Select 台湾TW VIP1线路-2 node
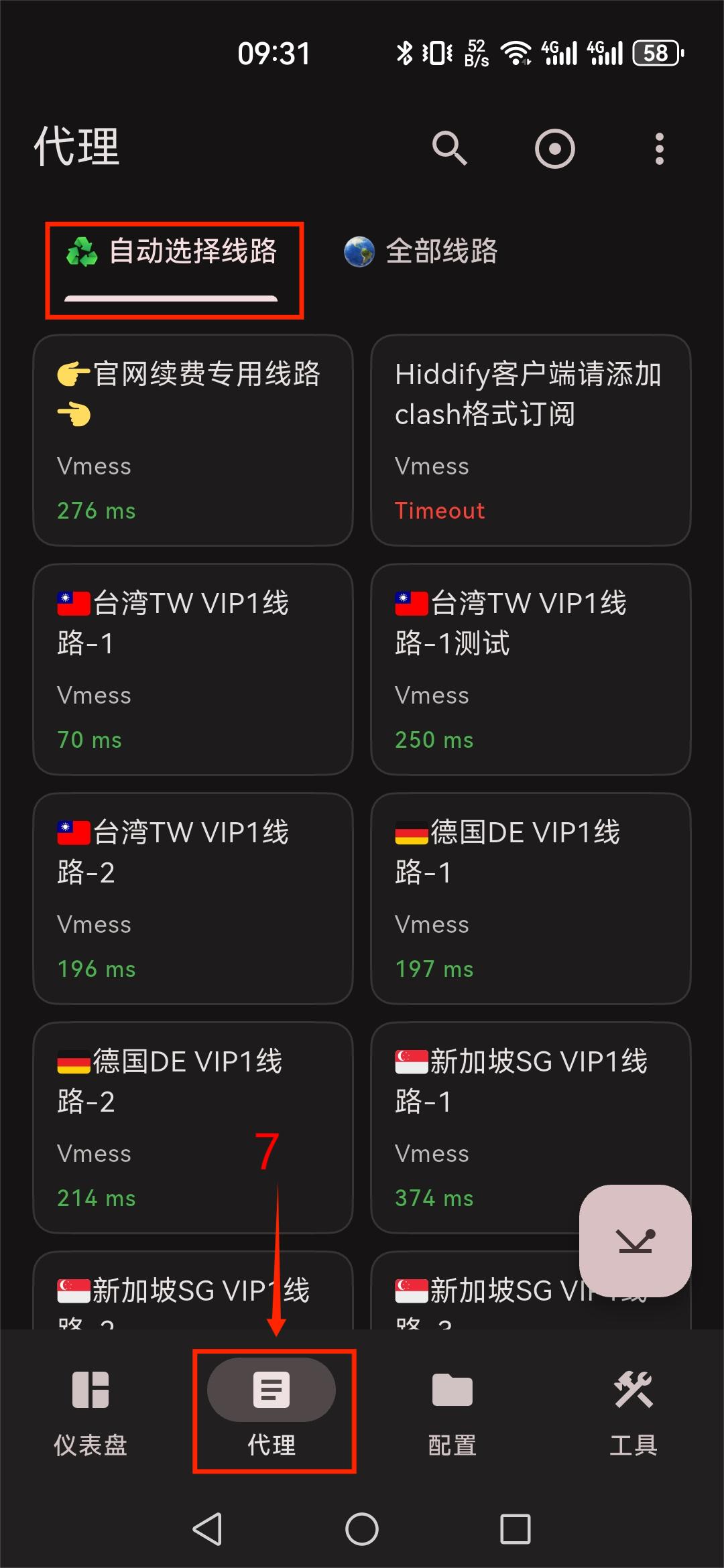Viewport: 724px width, 1568px height. click(193, 899)
